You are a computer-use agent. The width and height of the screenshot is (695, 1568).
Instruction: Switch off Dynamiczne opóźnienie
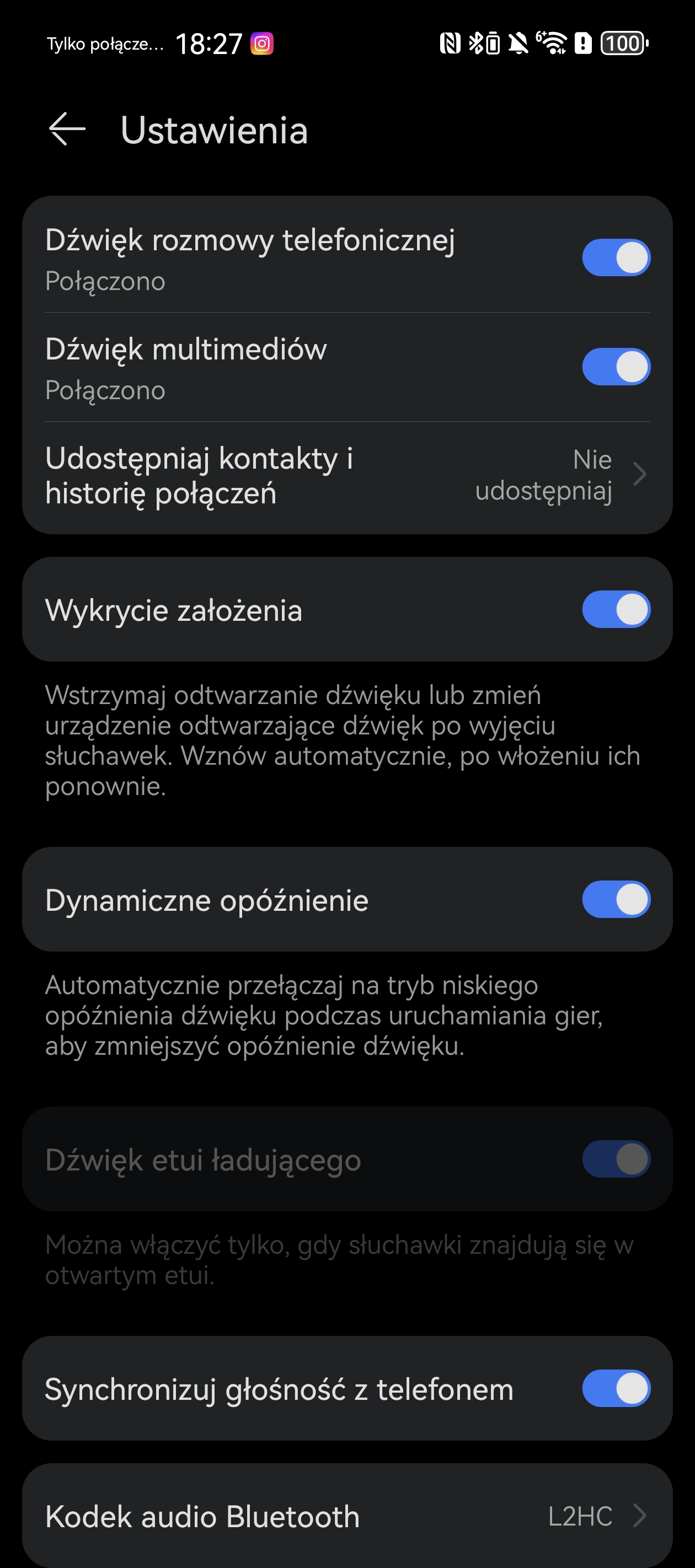616,899
